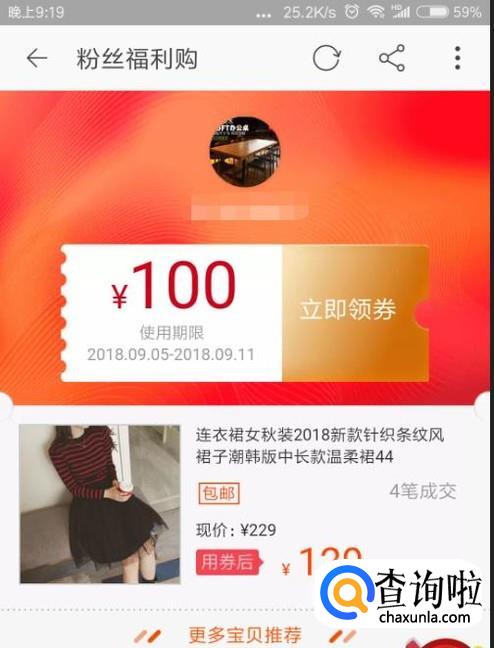Go back using the arrow icon

click(37, 58)
